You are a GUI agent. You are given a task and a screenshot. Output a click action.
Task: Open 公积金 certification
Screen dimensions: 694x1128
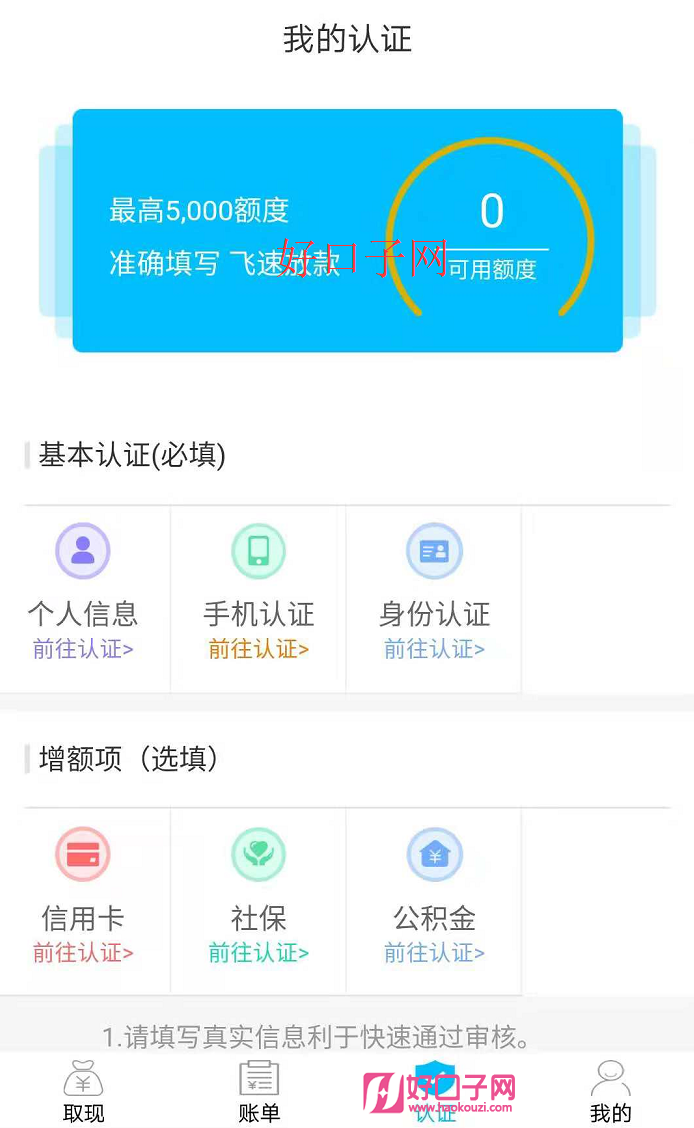pyautogui.click(x=434, y=899)
